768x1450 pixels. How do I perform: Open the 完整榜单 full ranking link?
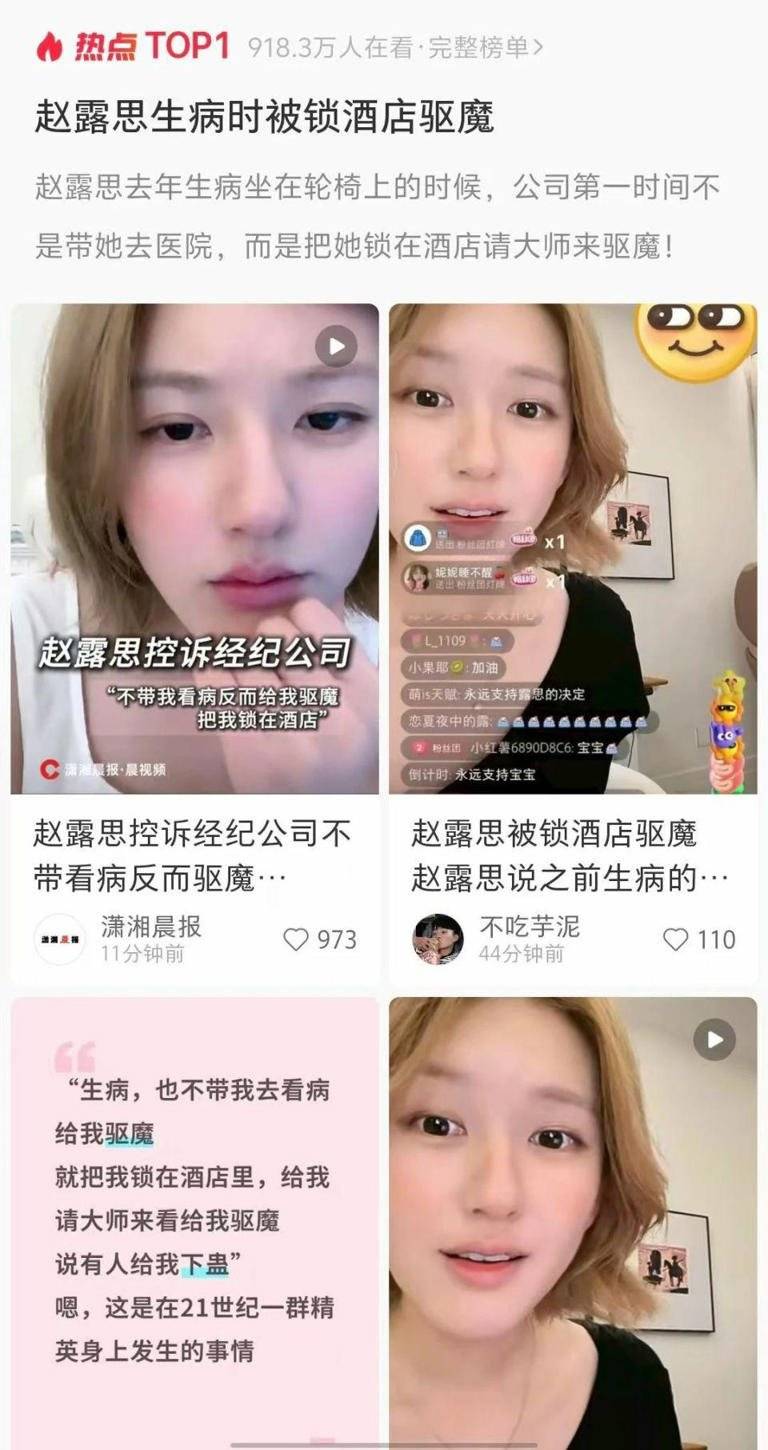point(486,46)
